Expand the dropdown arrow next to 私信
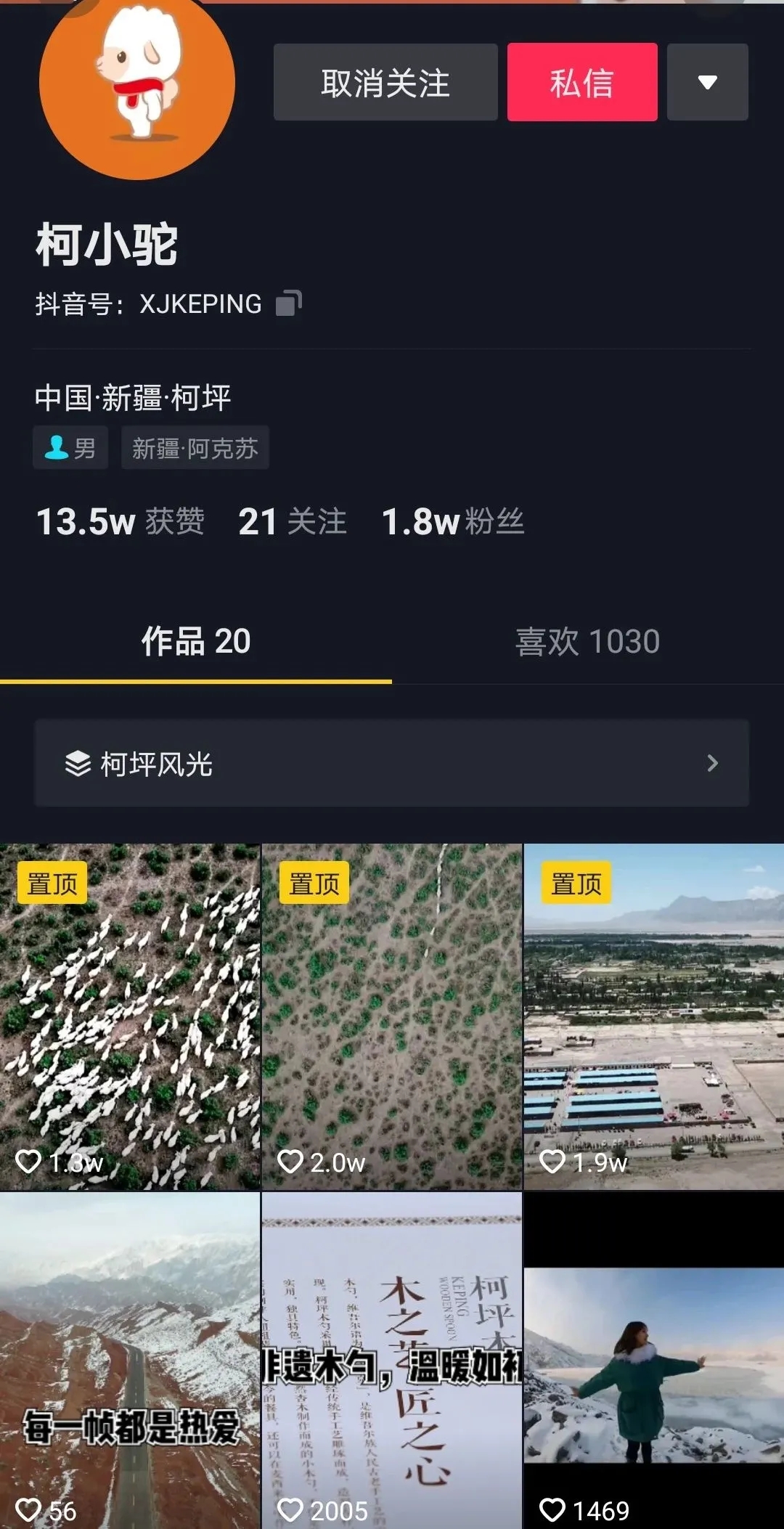 [x=707, y=82]
